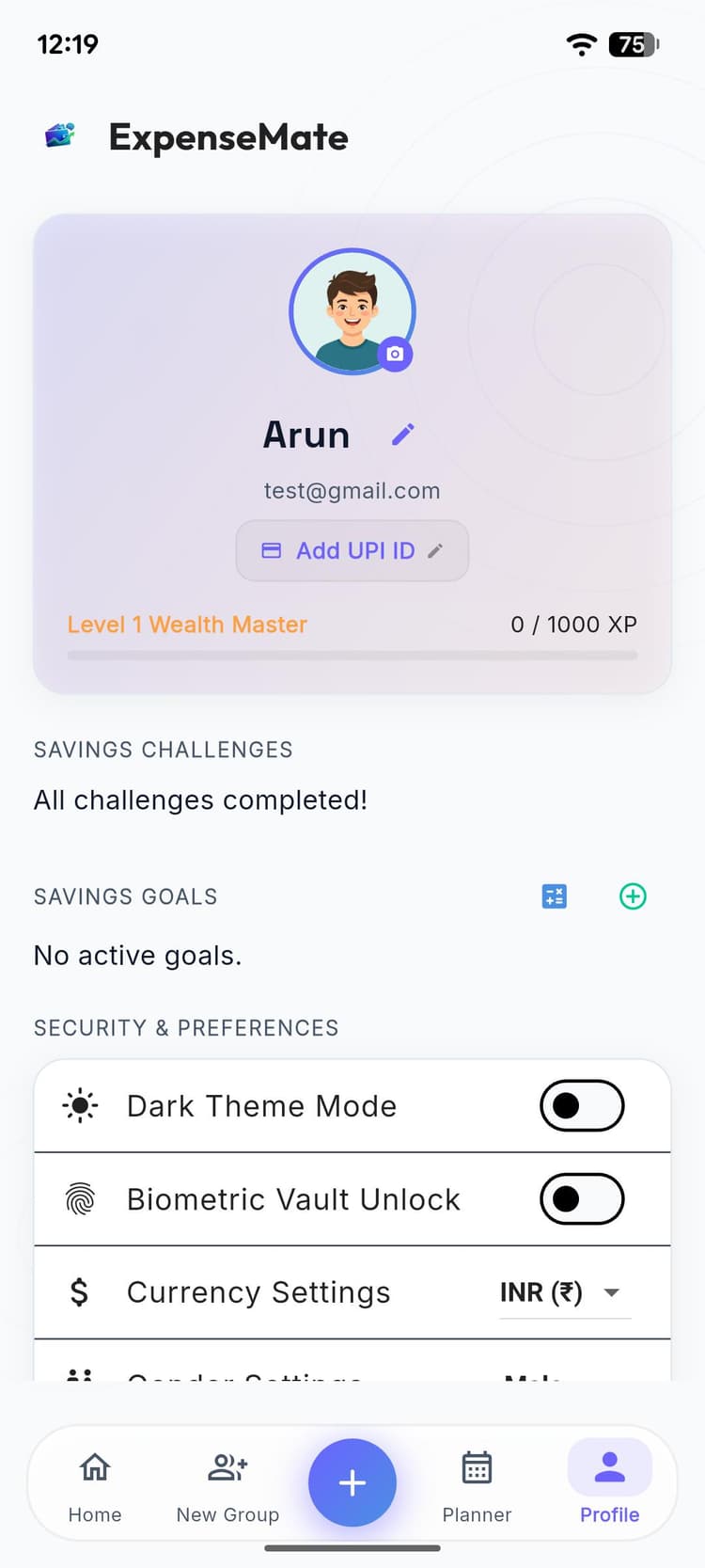Switch to the Planner tab
This screenshot has height=1568, width=705.
tap(477, 1484)
